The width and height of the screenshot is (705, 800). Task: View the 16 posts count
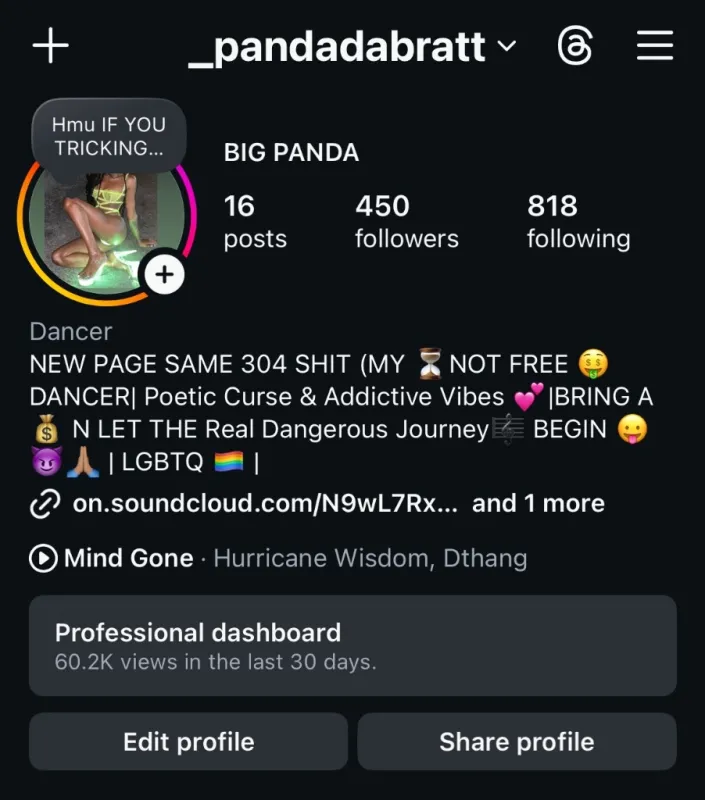254,221
